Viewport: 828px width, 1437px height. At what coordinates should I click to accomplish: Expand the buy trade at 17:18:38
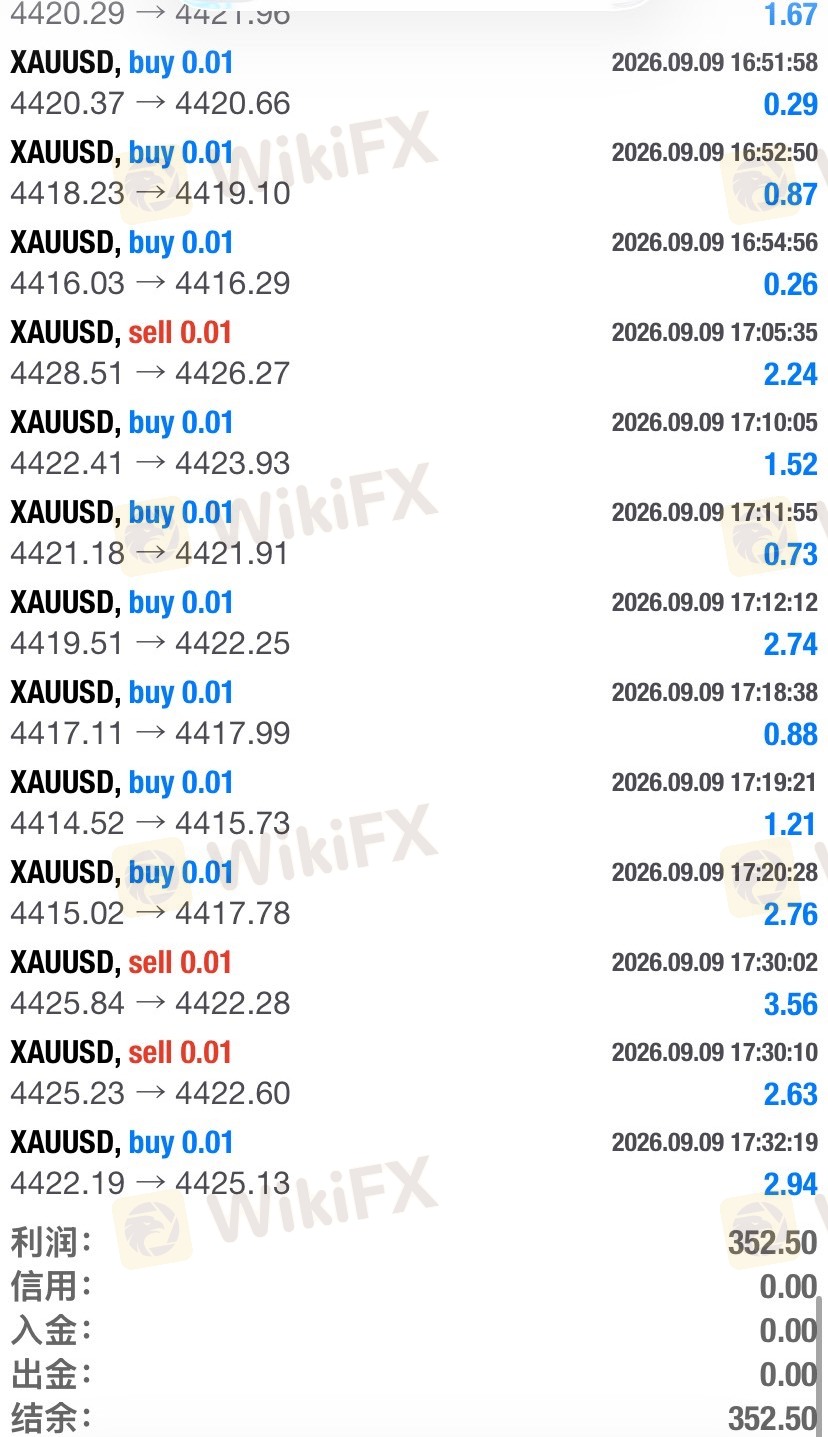[x=414, y=713]
